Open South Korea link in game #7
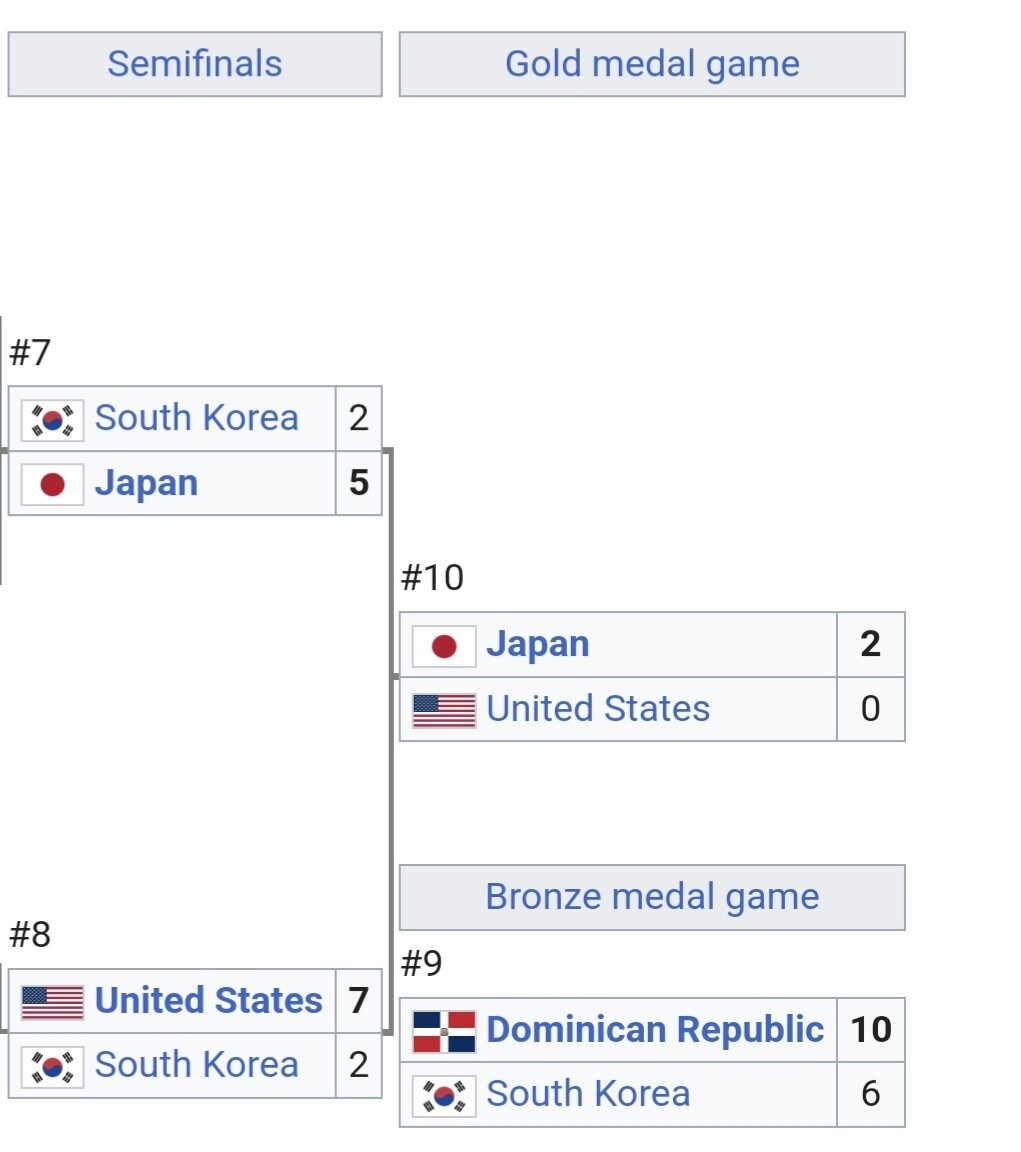Viewport: 1021px width, 1152px height. (197, 418)
